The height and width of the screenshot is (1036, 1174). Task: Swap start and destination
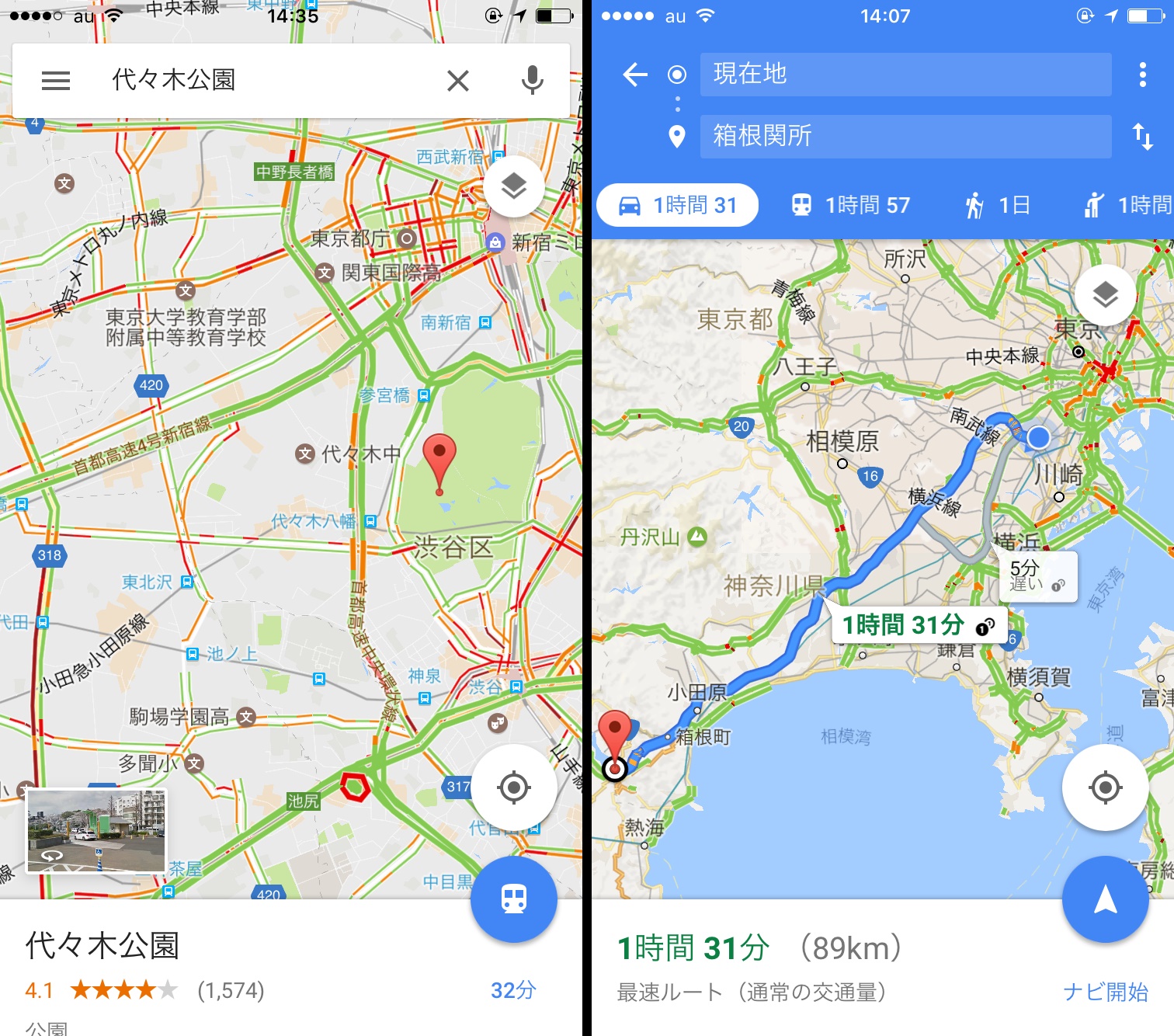[x=1142, y=137]
